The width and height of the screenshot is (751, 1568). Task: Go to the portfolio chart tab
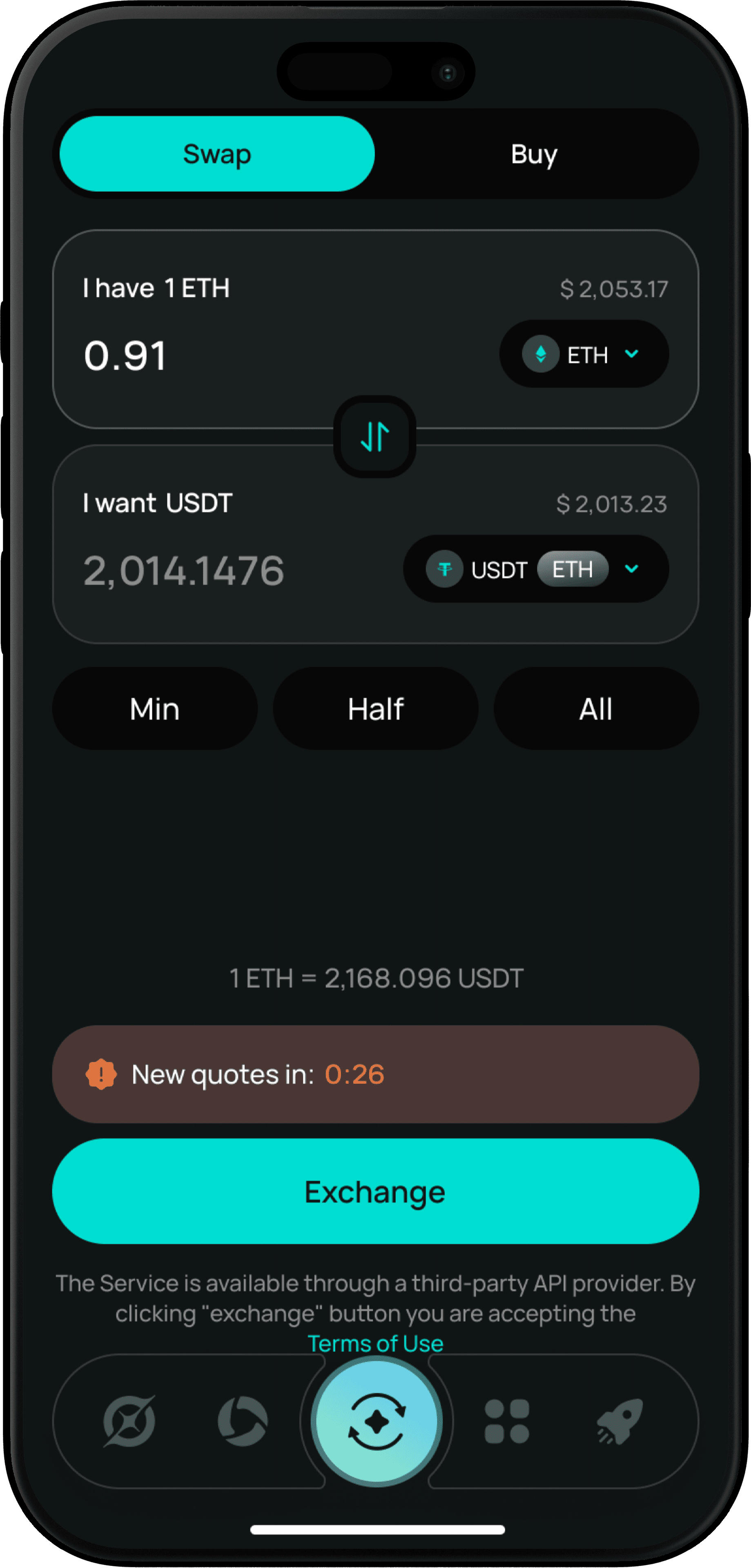point(242,1421)
